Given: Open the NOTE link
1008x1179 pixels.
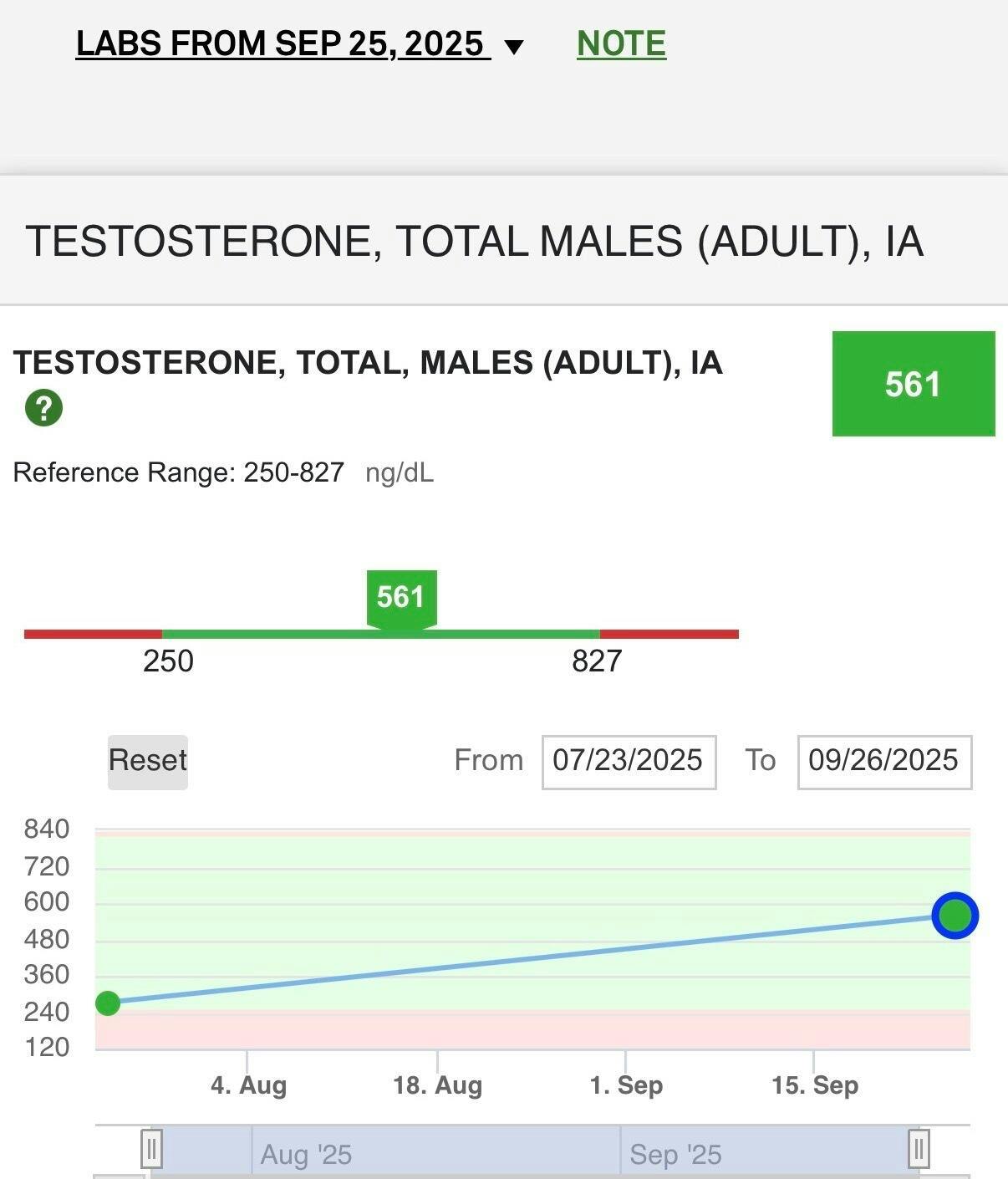Looking at the screenshot, I should point(621,44).
